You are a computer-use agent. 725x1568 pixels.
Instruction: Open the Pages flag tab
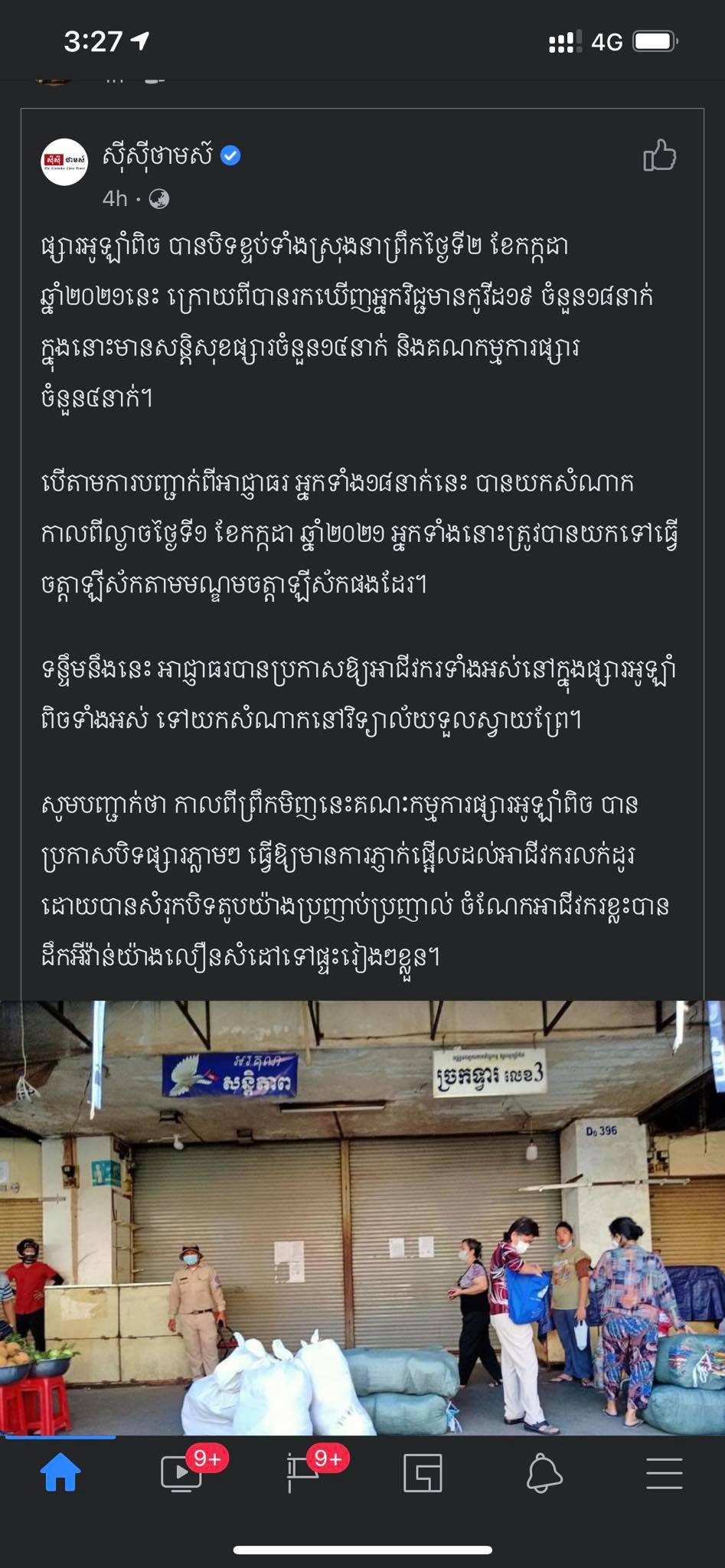point(302,1472)
